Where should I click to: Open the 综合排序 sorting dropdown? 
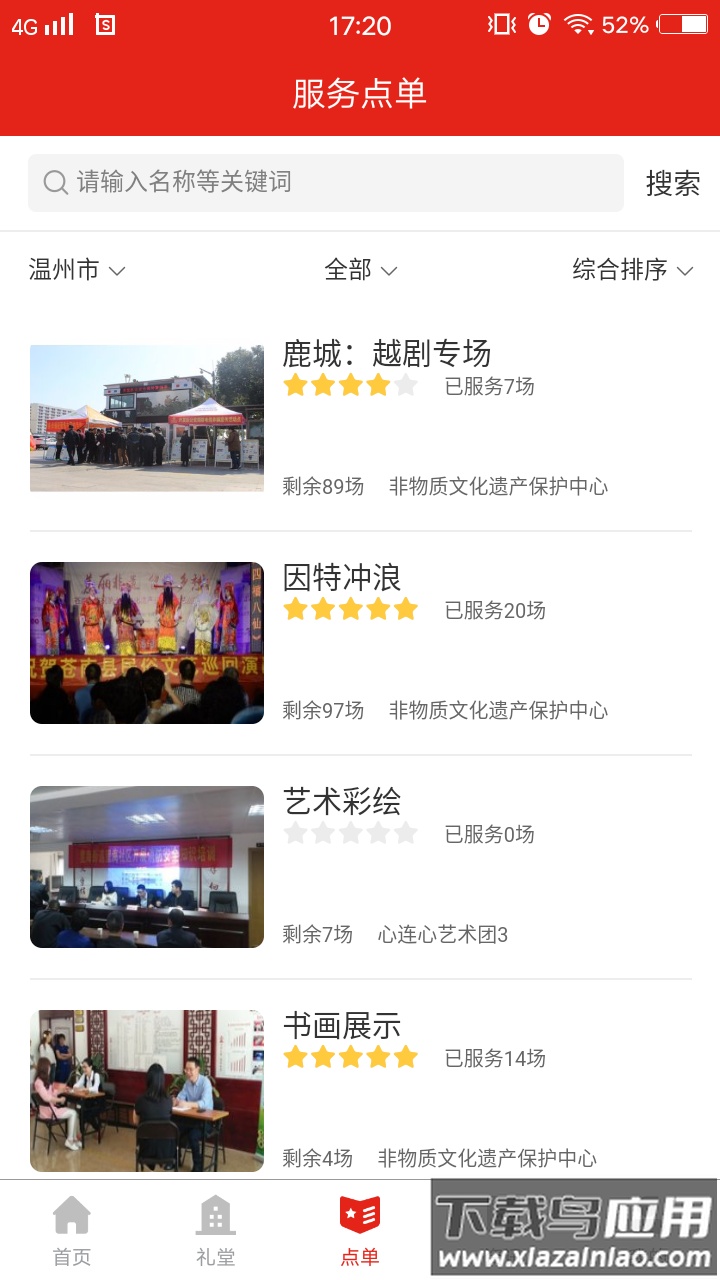click(x=631, y=270)
